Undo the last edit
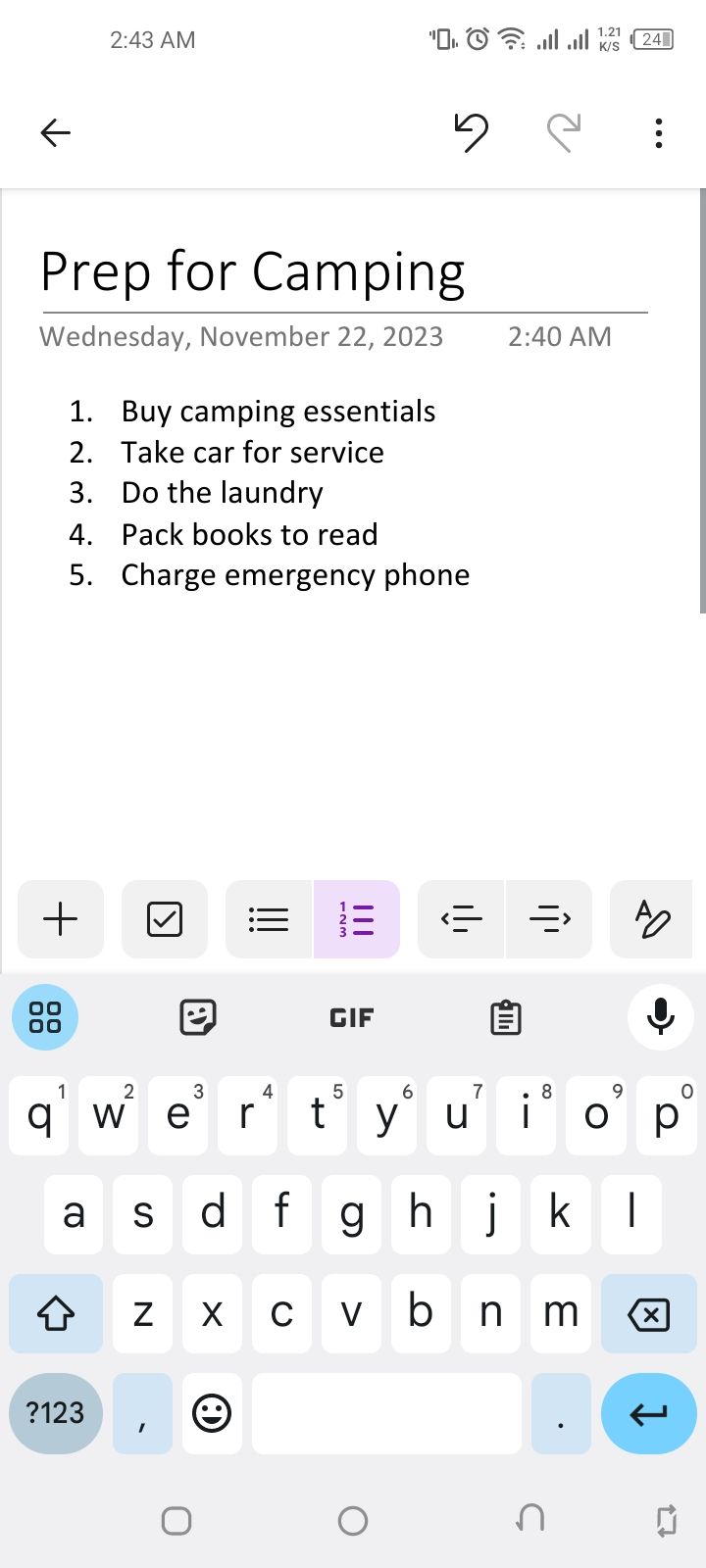706x1568 pixels. pyautogui.click(x=472, y=132)
